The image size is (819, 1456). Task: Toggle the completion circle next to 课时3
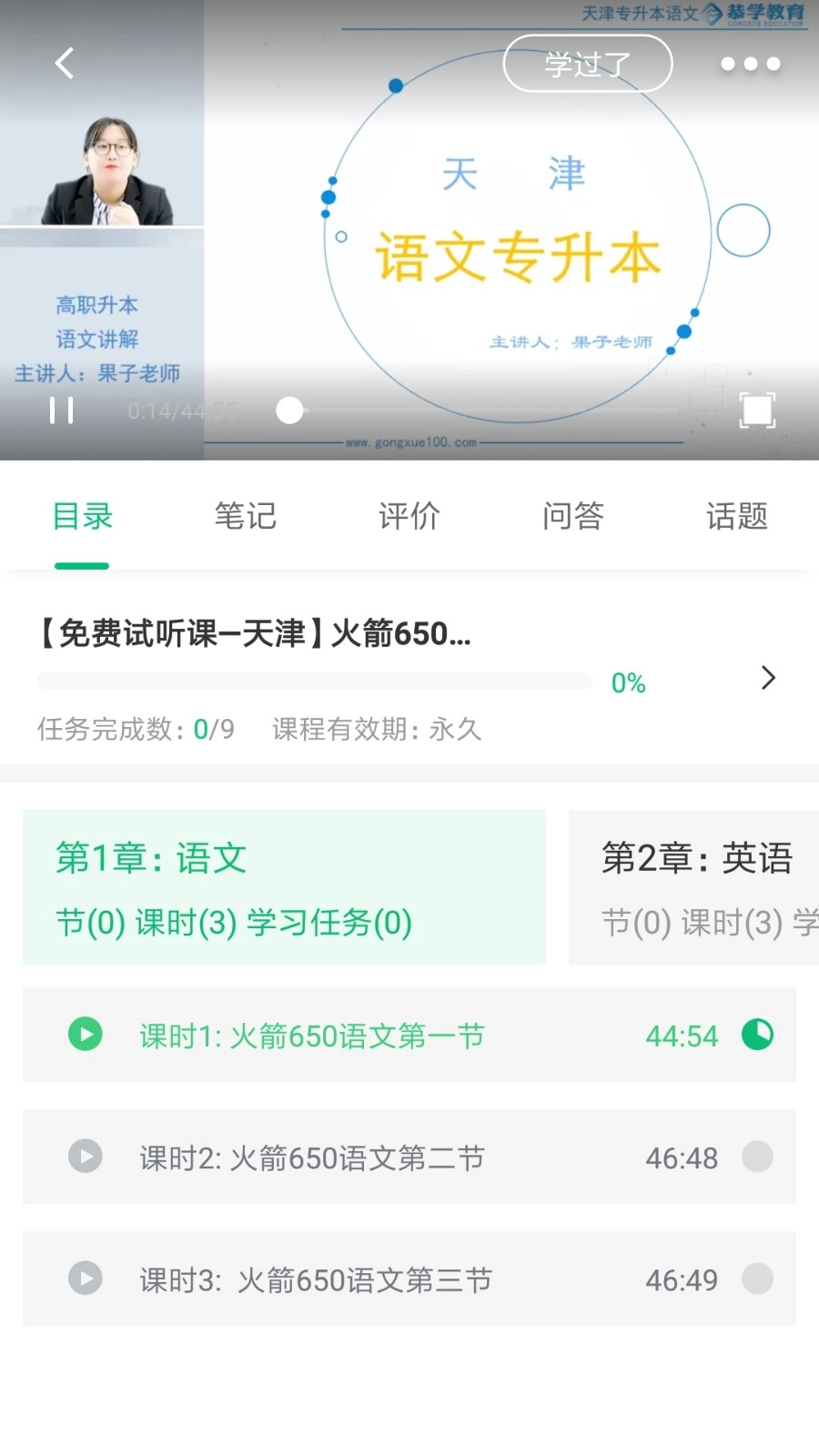click(756, 1279)
